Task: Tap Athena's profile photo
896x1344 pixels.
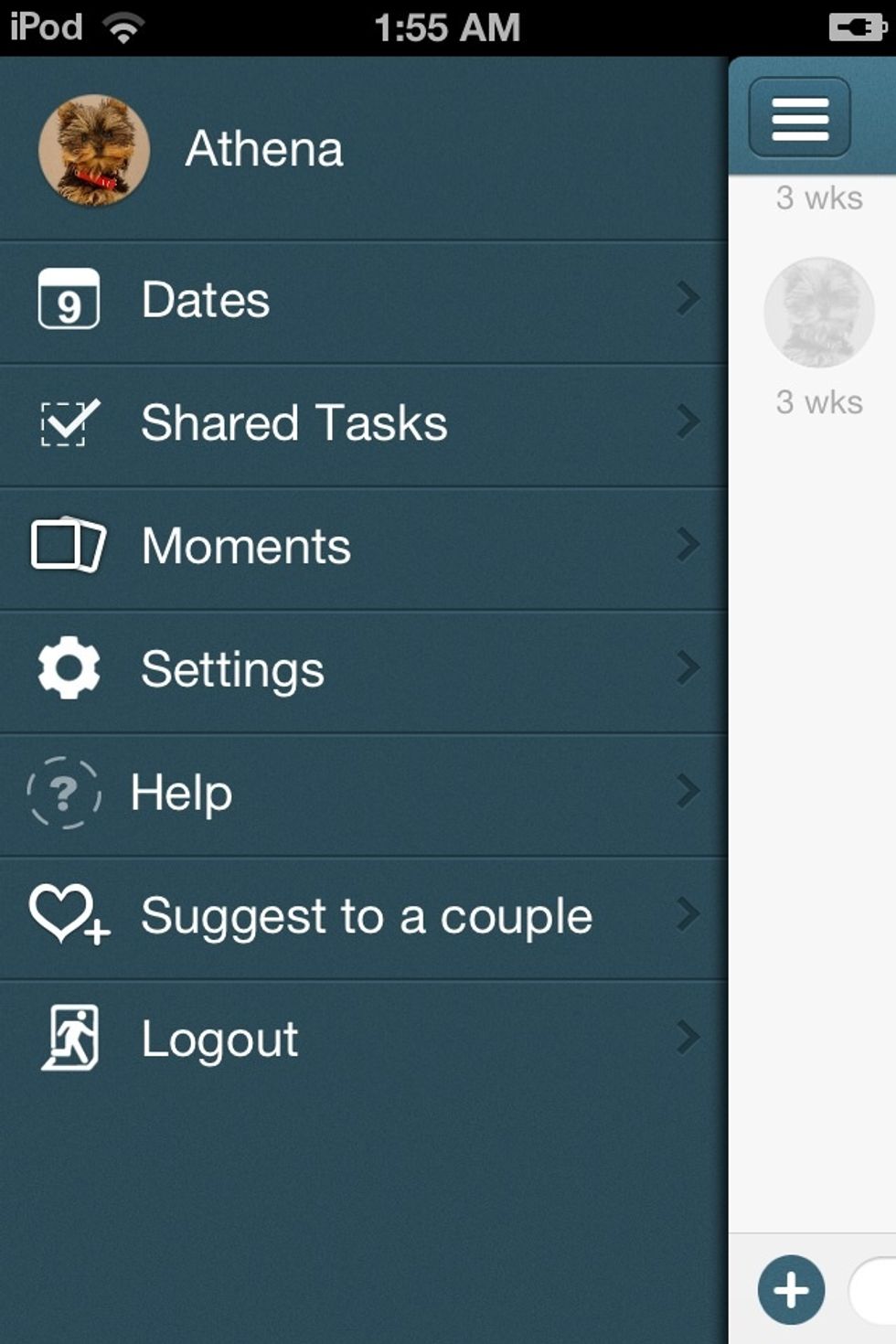Action: [96, 148]
